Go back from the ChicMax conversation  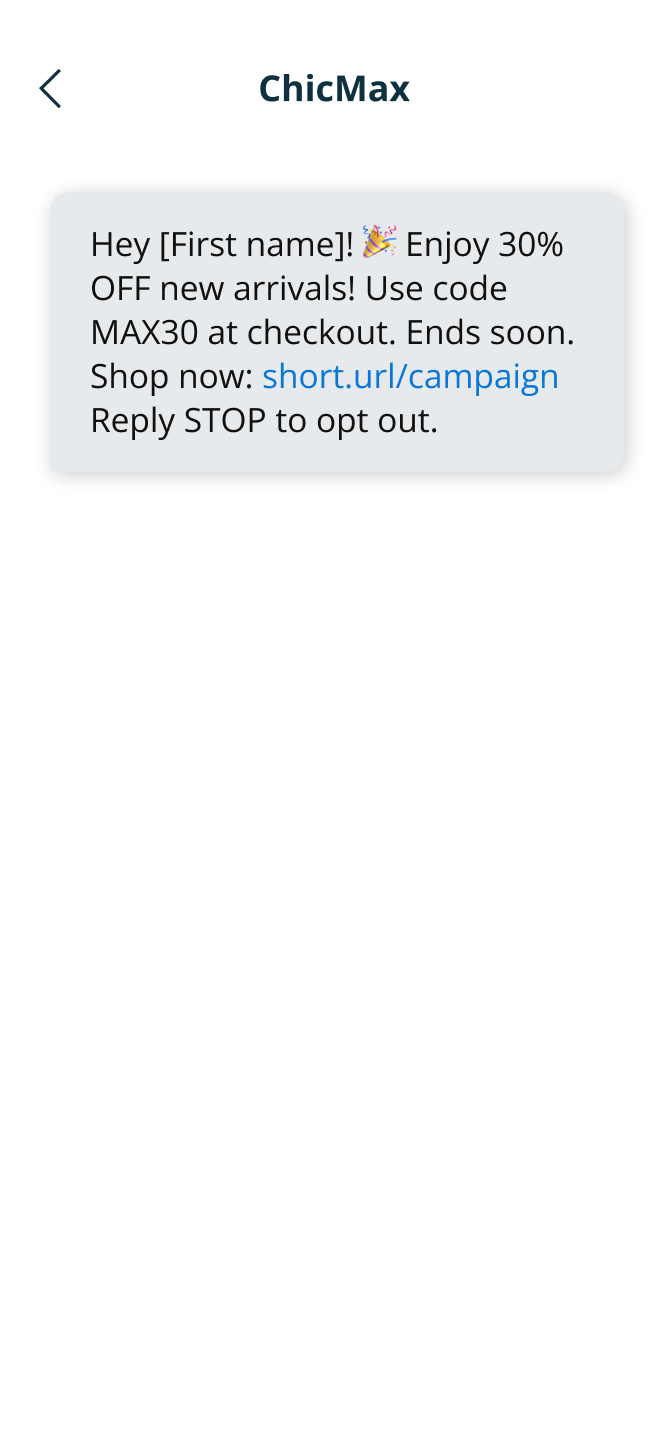click(x=50, y=89)
